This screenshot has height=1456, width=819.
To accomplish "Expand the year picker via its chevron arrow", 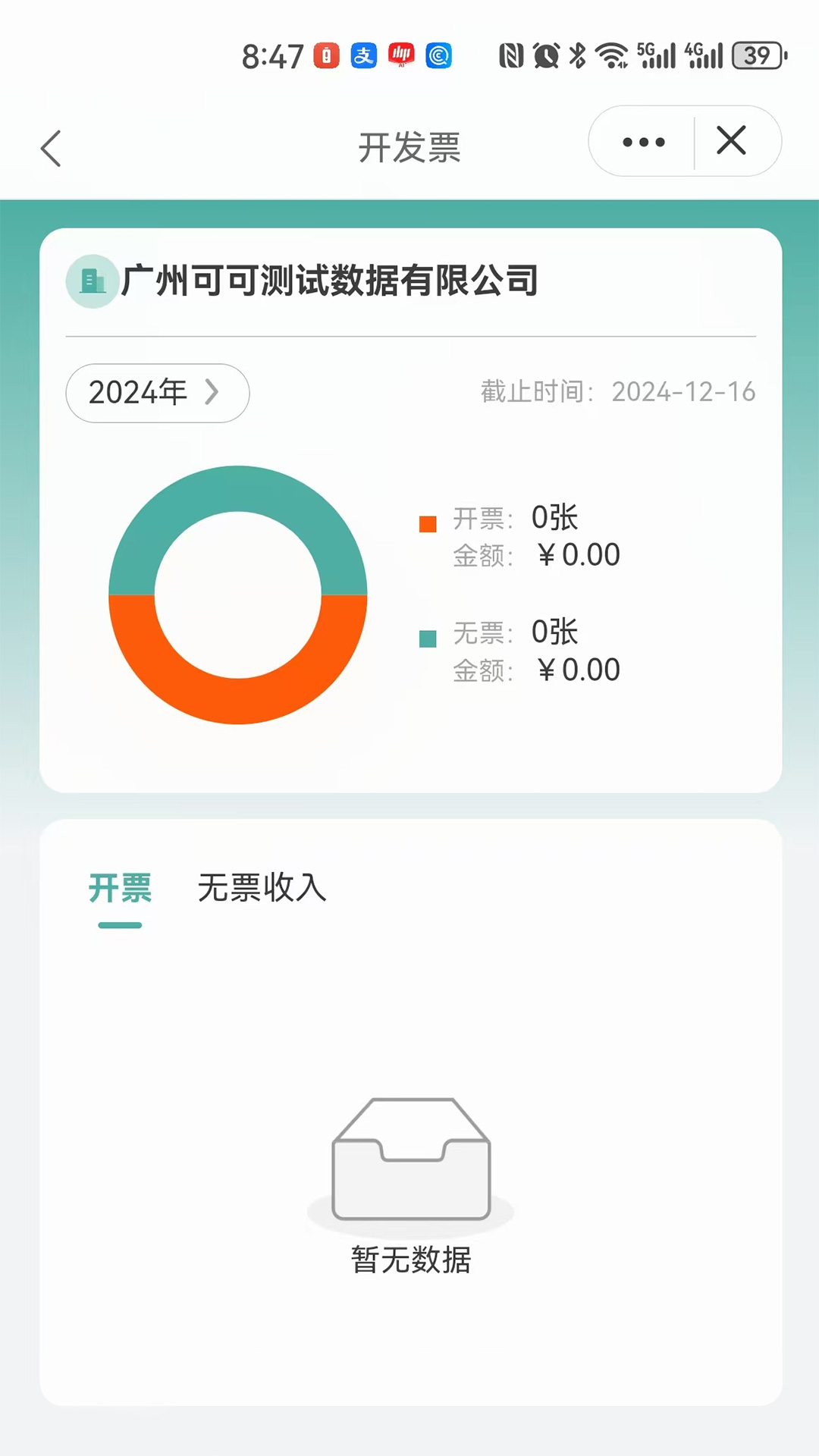I will click(214, 393).
